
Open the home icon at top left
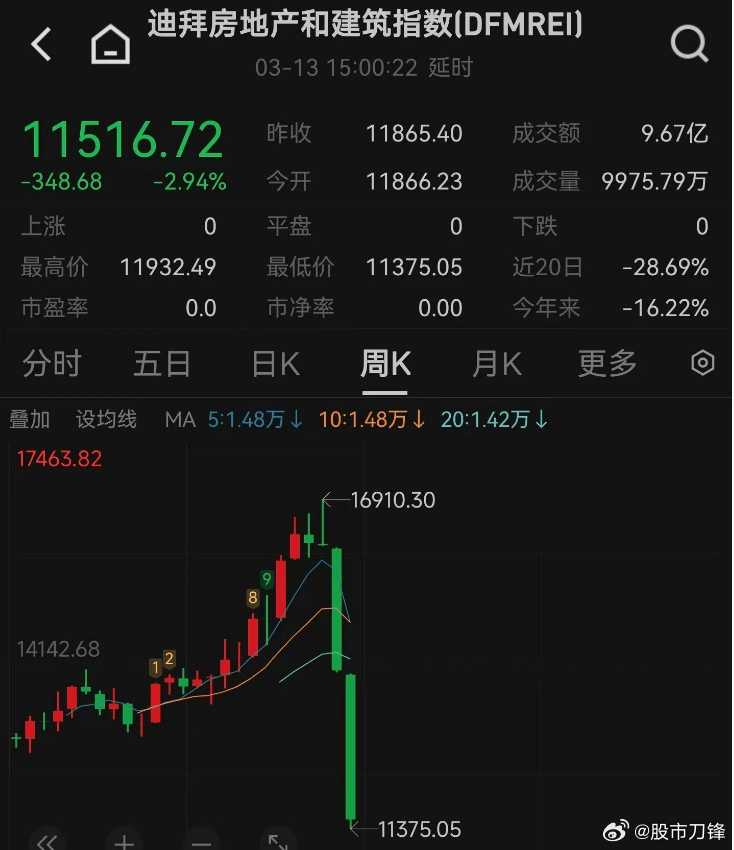tap(111, 43)
